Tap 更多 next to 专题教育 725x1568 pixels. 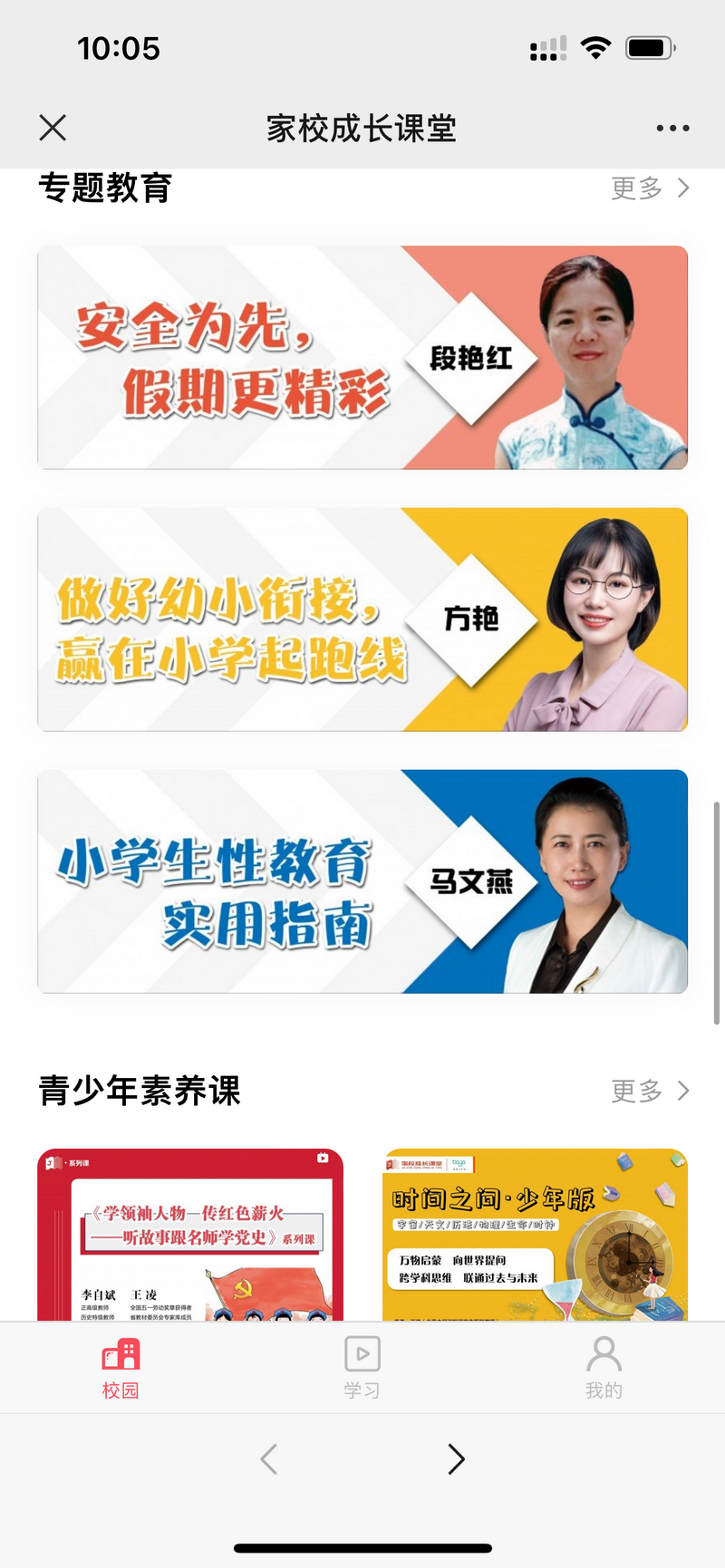pos(650,188)
